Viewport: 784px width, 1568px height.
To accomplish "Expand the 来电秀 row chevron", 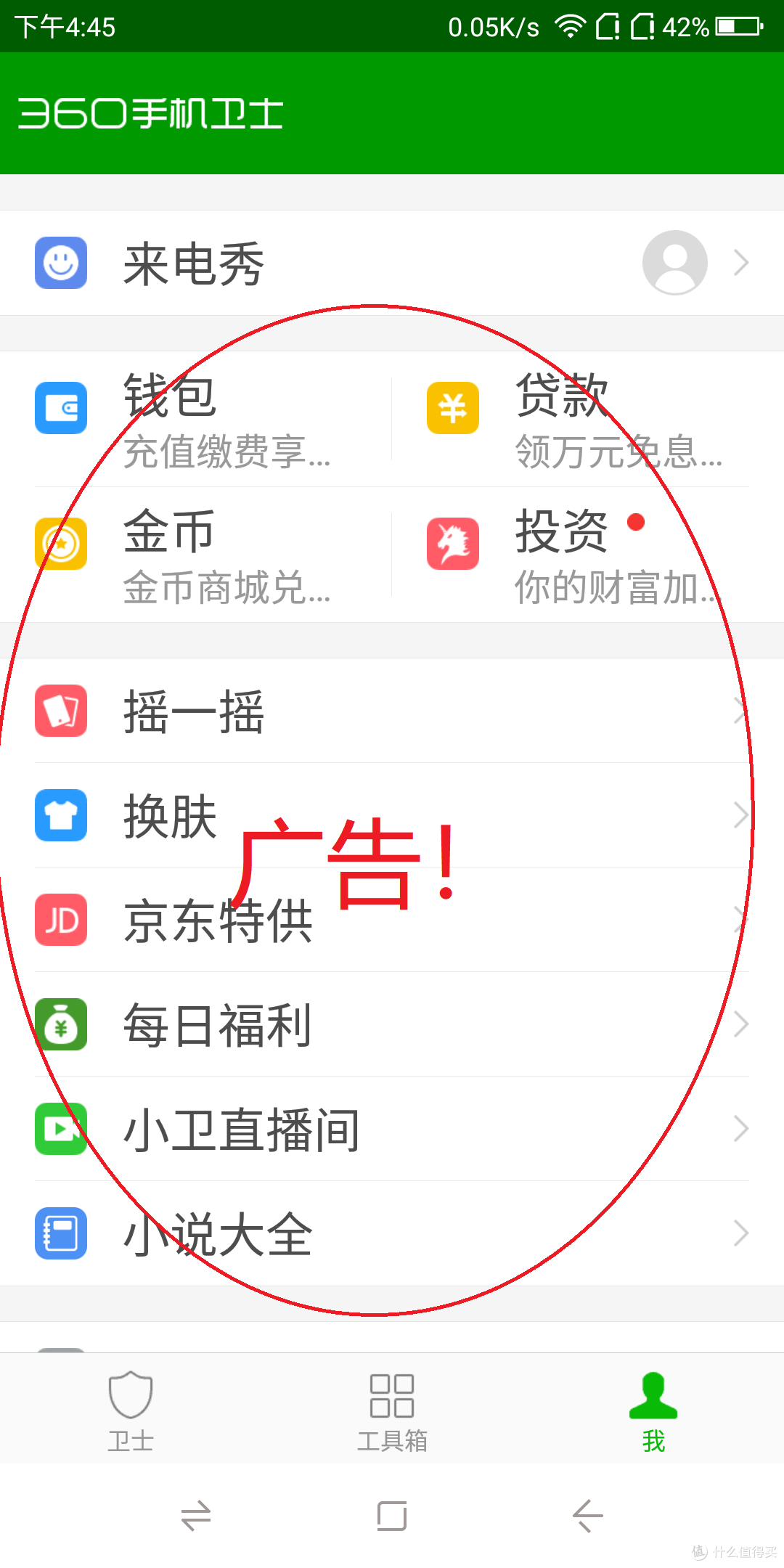I will [x=739, y=263].
